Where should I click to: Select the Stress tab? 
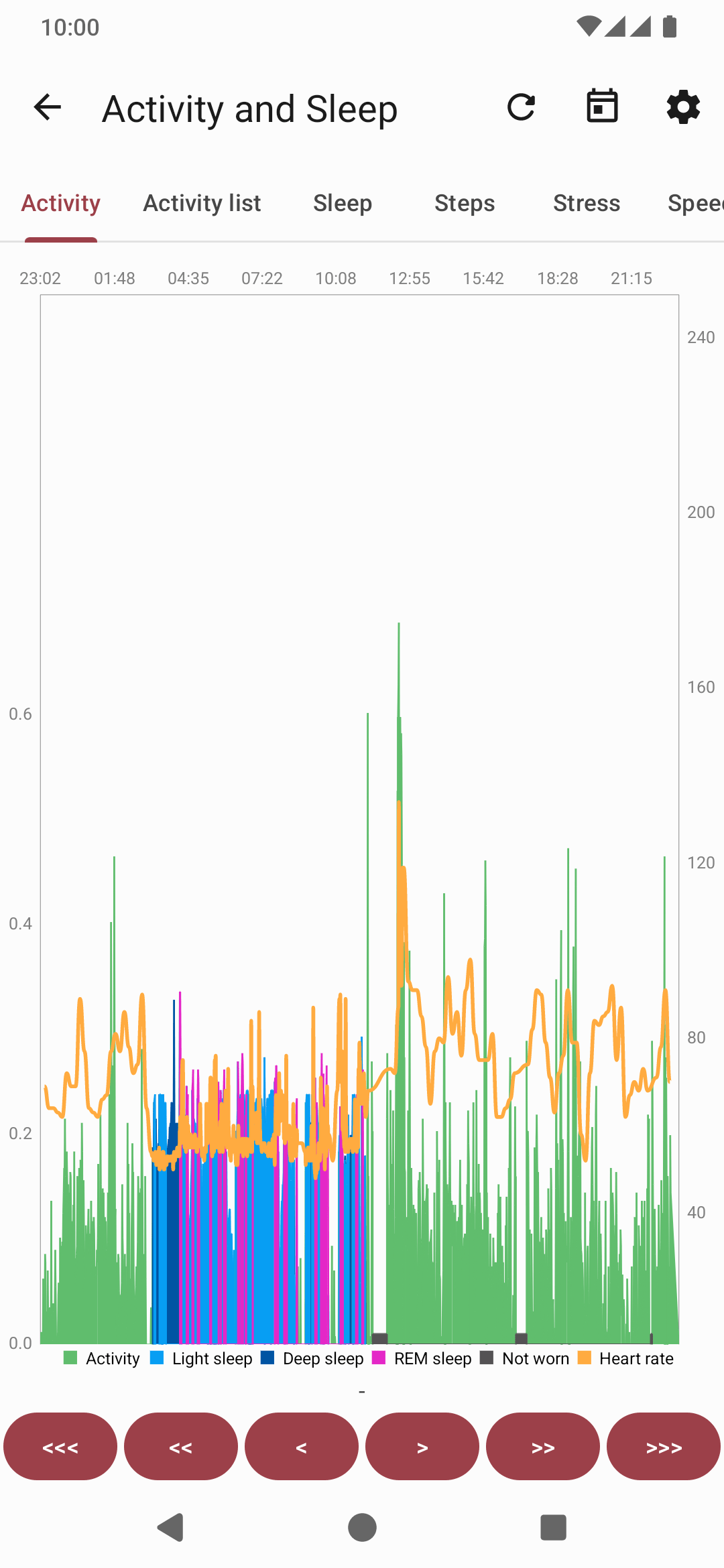pyautogui.click(x=587, y=203)
